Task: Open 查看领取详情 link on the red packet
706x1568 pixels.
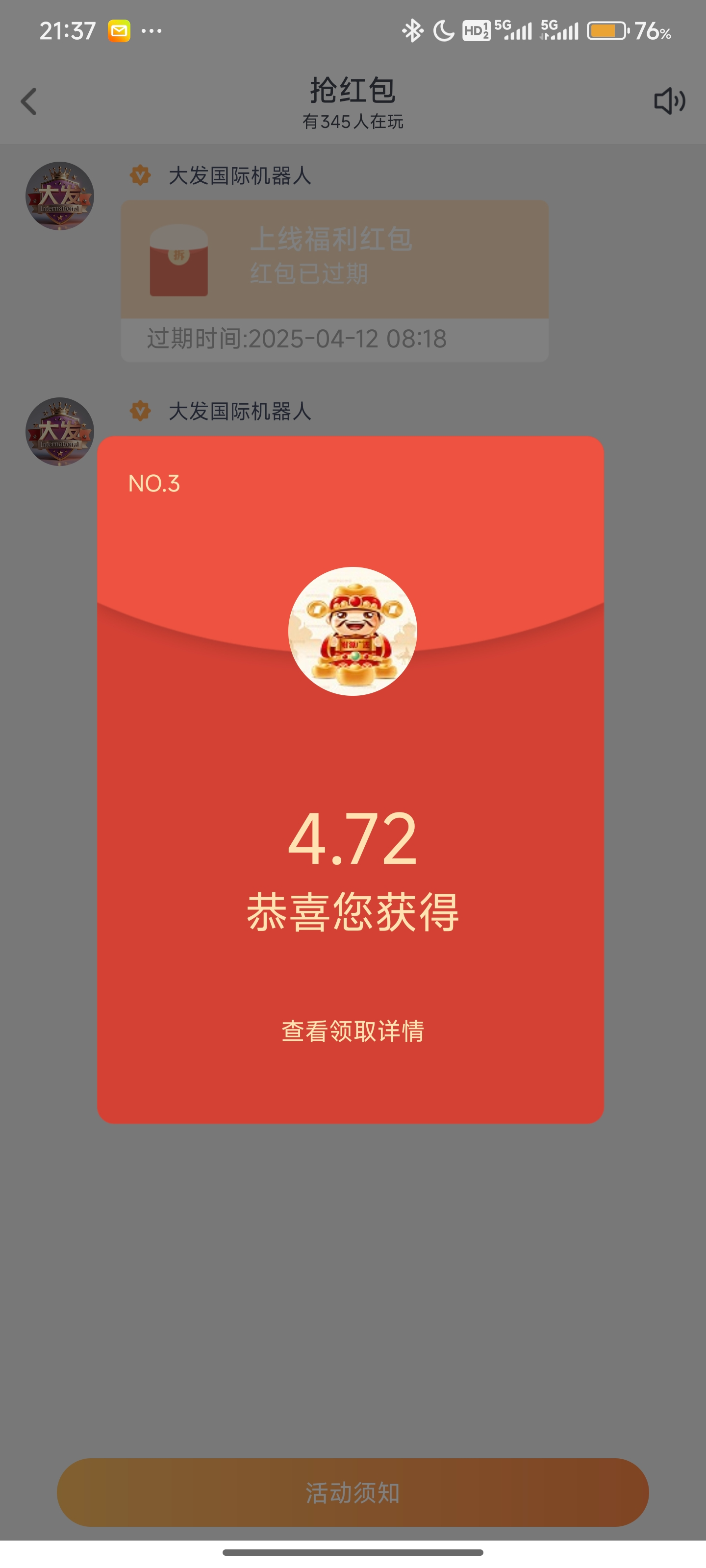Action: click(x=352, y=1031)
